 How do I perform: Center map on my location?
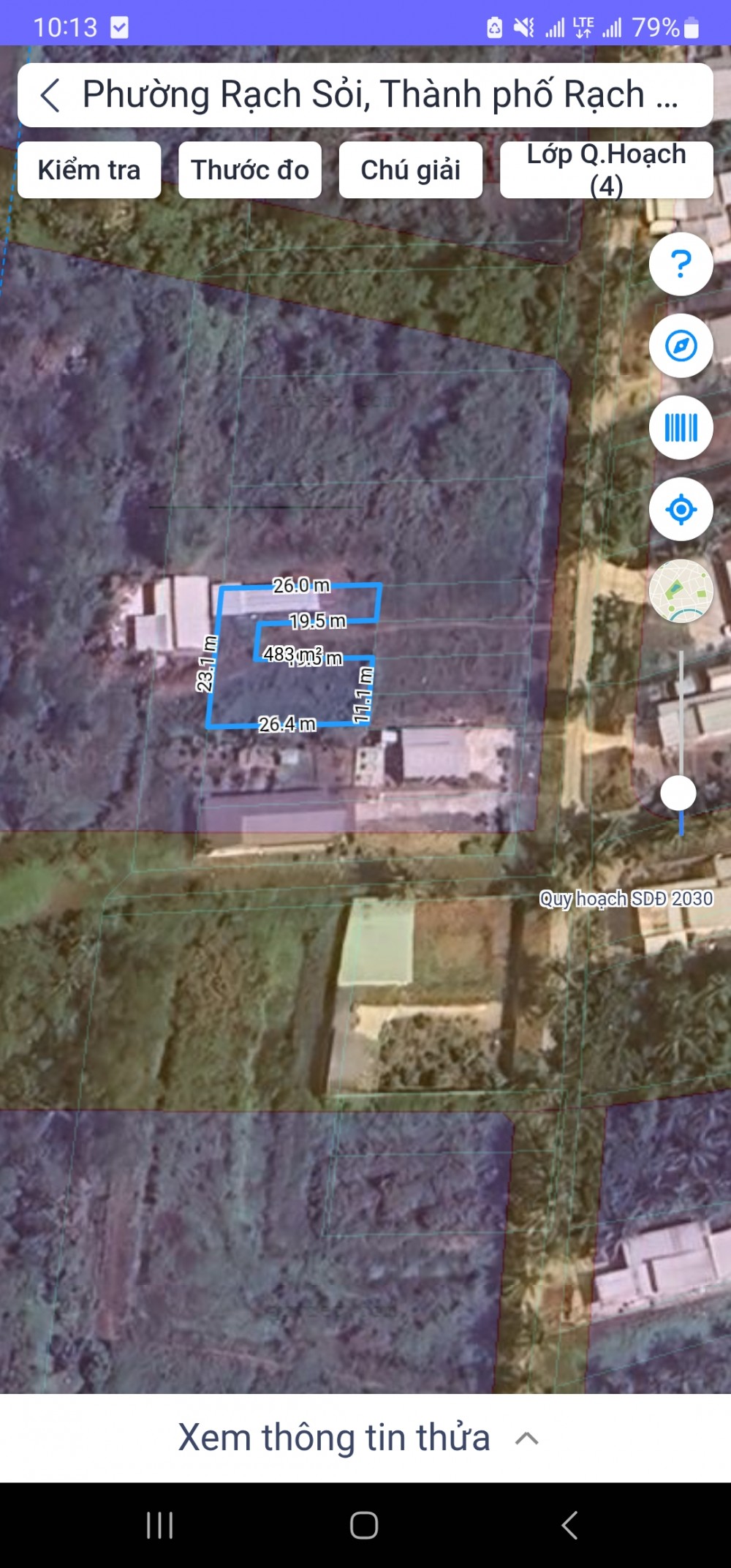click(681, 509)
